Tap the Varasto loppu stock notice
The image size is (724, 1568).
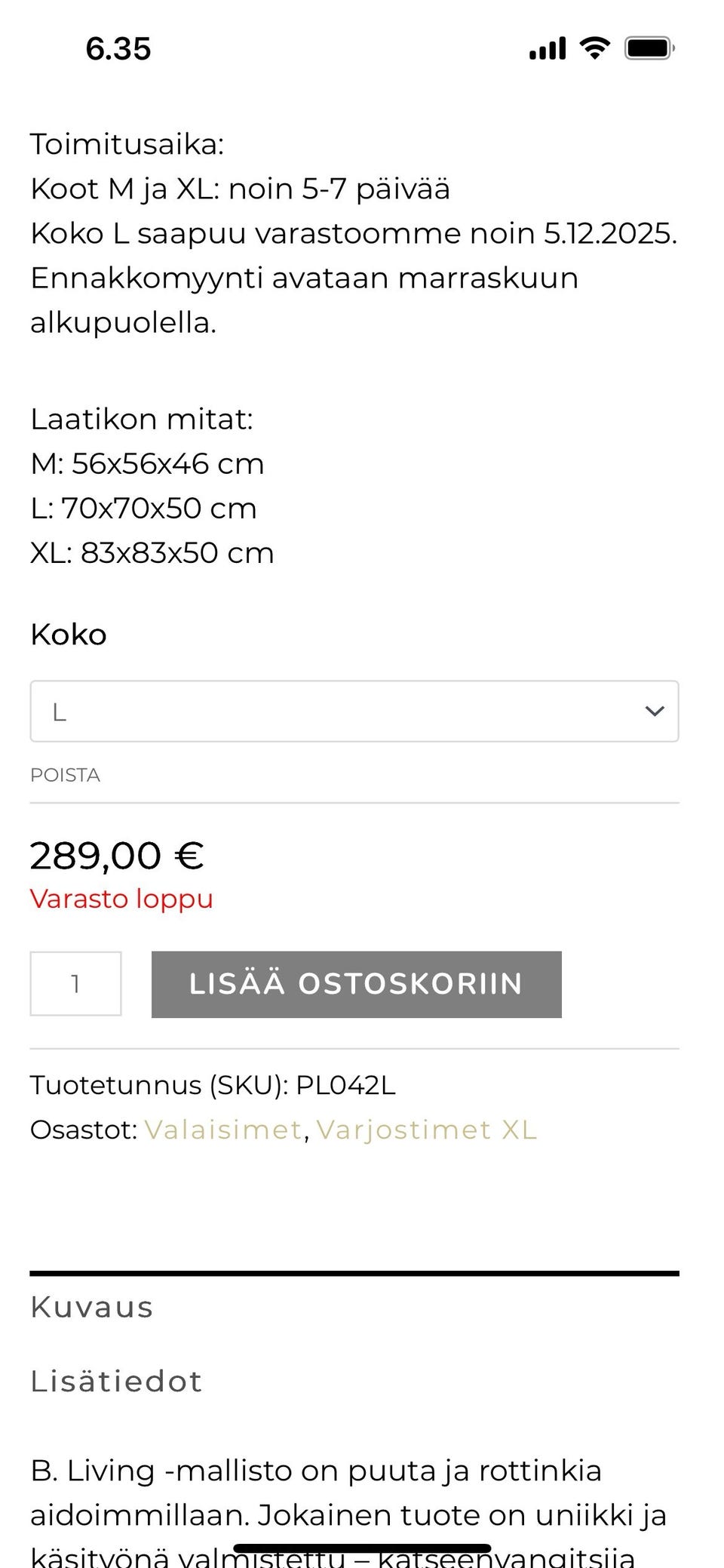pos(121,899)
